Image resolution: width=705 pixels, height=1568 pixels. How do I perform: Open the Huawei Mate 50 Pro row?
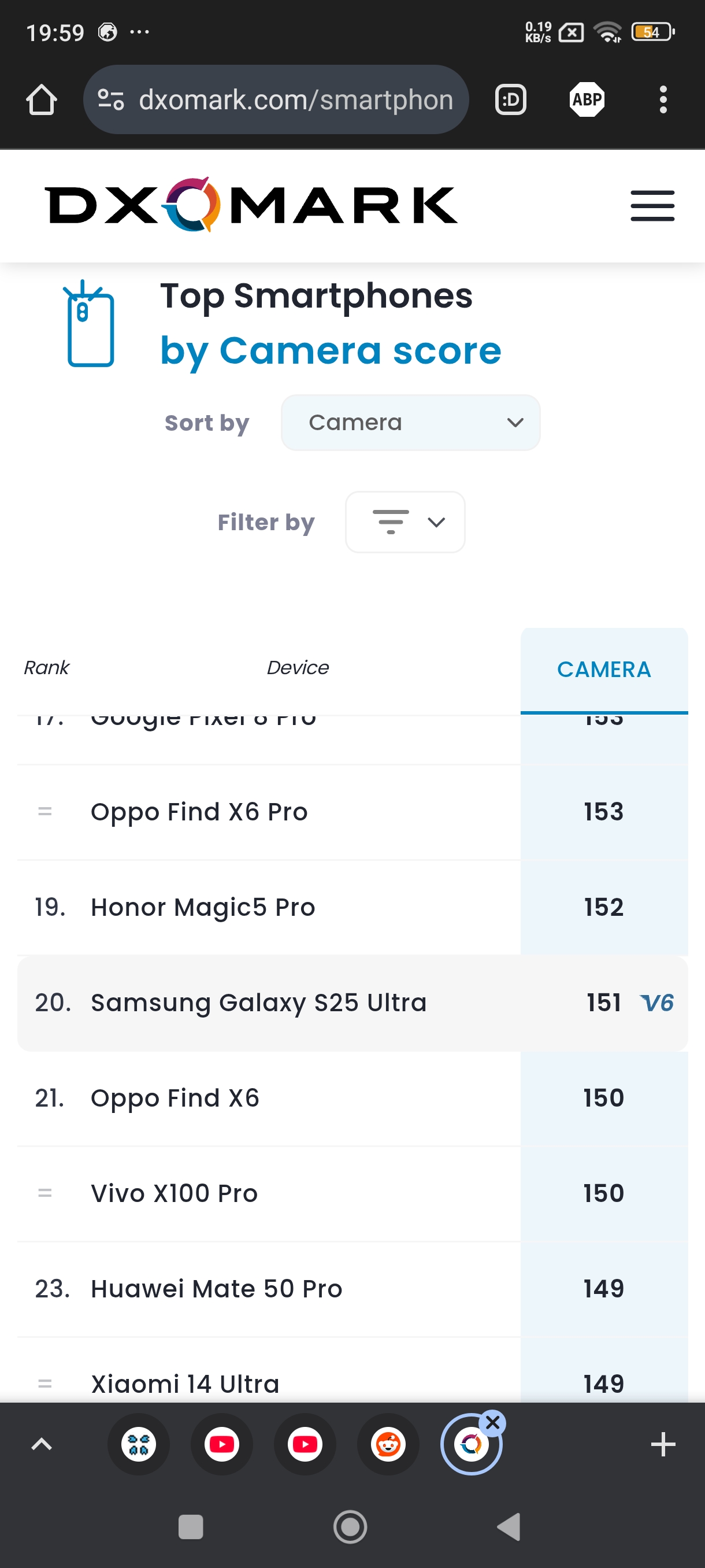pyautogui.click(x=352, y=1289)
